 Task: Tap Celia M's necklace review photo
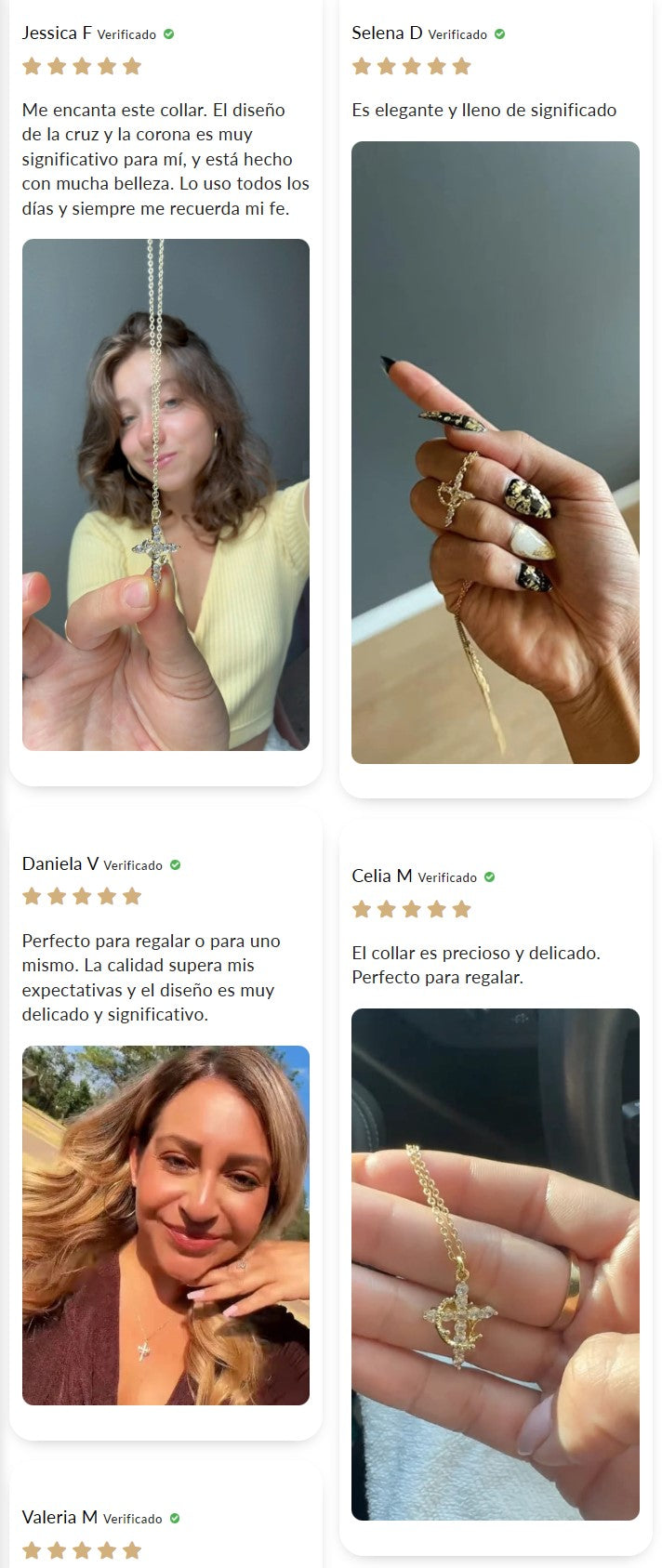495,1264
